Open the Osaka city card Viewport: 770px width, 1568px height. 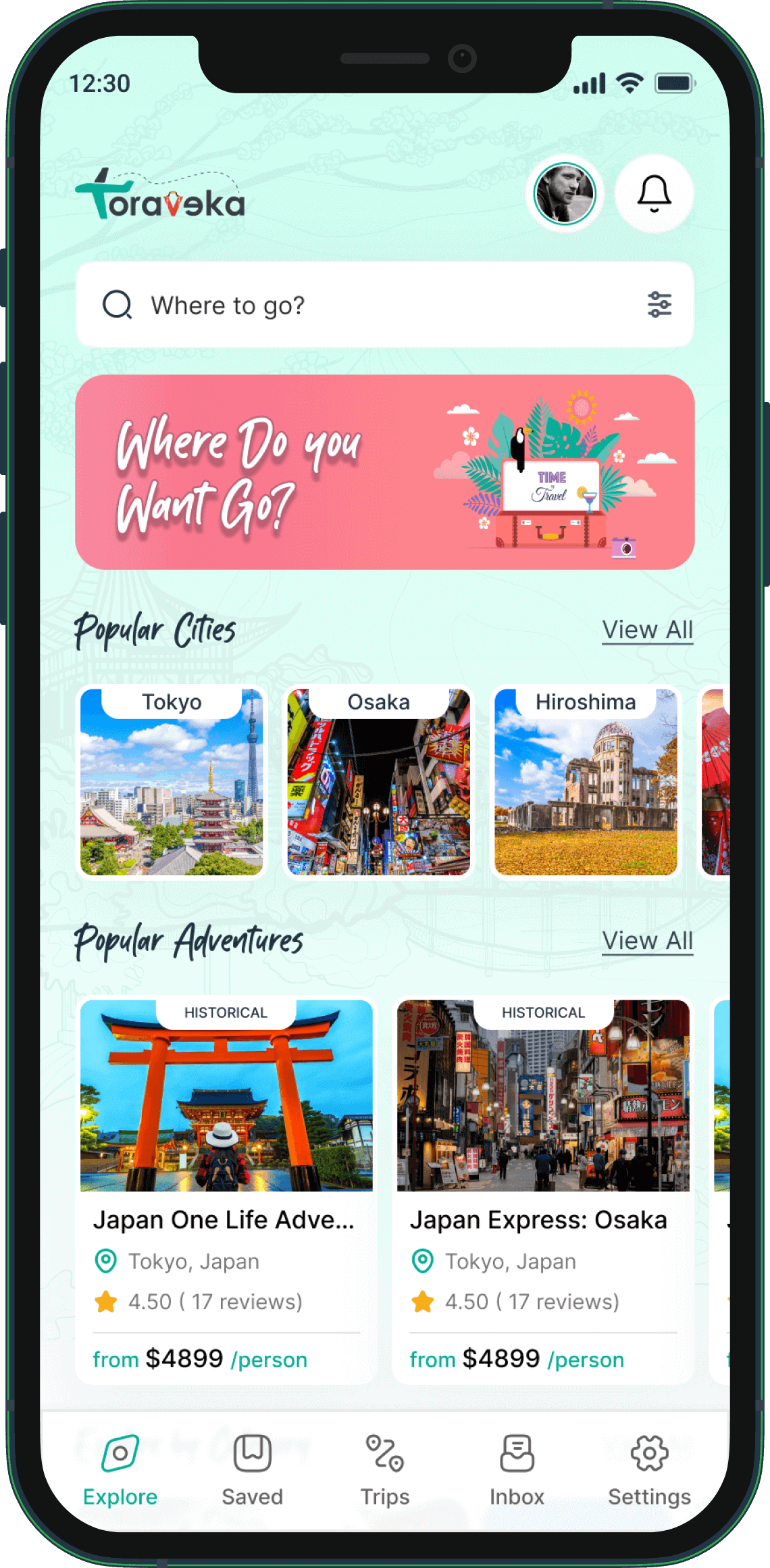(378, 783)
